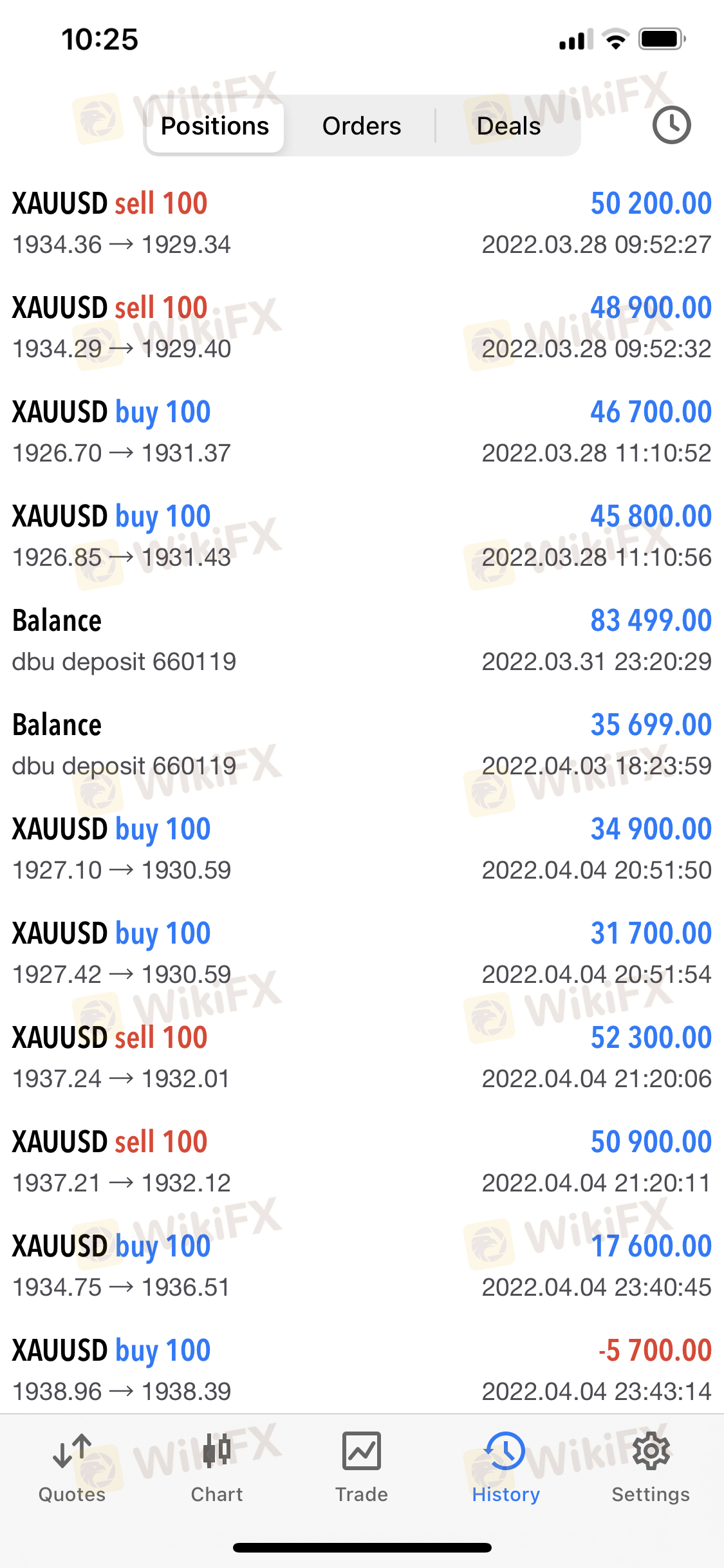Open the clock date-range icon
724x1568 pixels.
(x=671, y=125)
